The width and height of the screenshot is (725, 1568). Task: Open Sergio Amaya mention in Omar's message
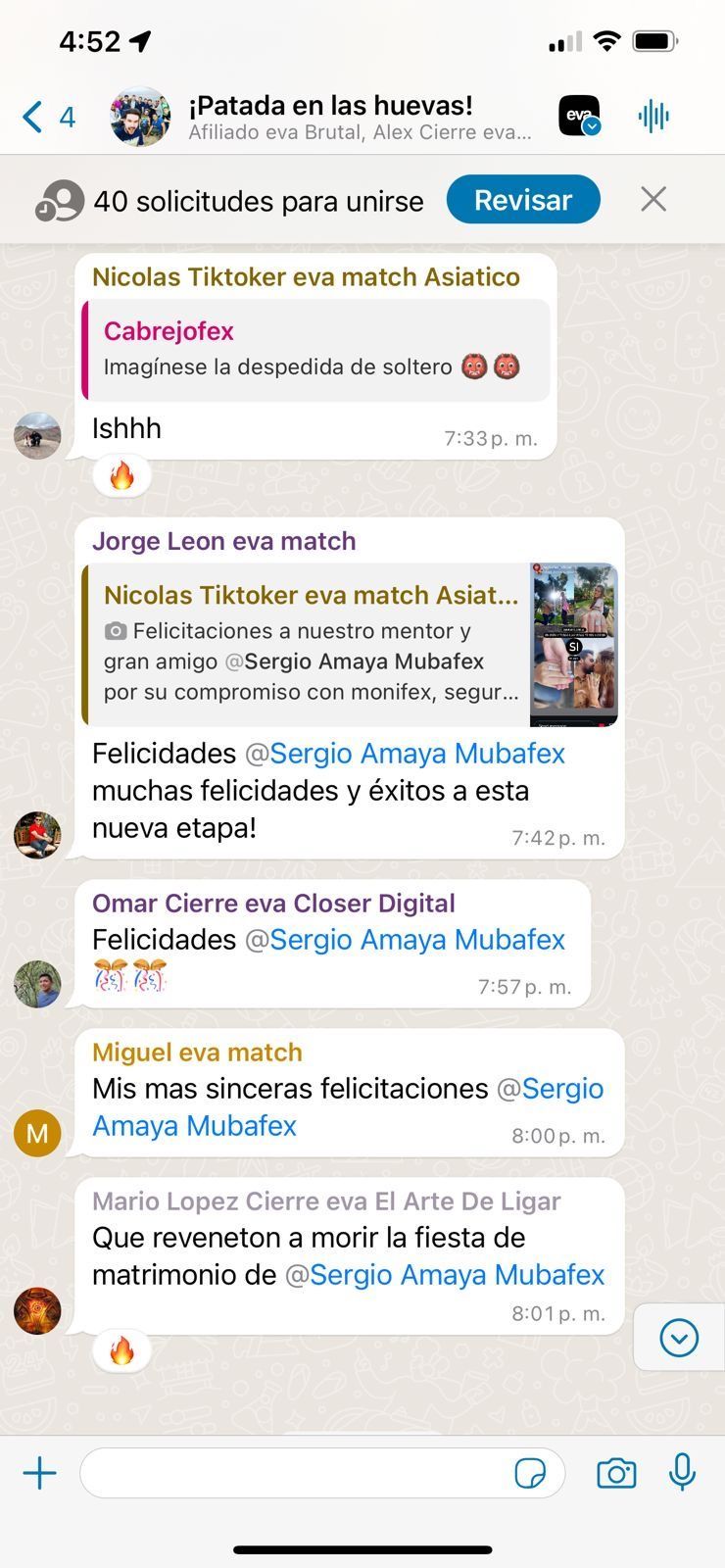415,939
